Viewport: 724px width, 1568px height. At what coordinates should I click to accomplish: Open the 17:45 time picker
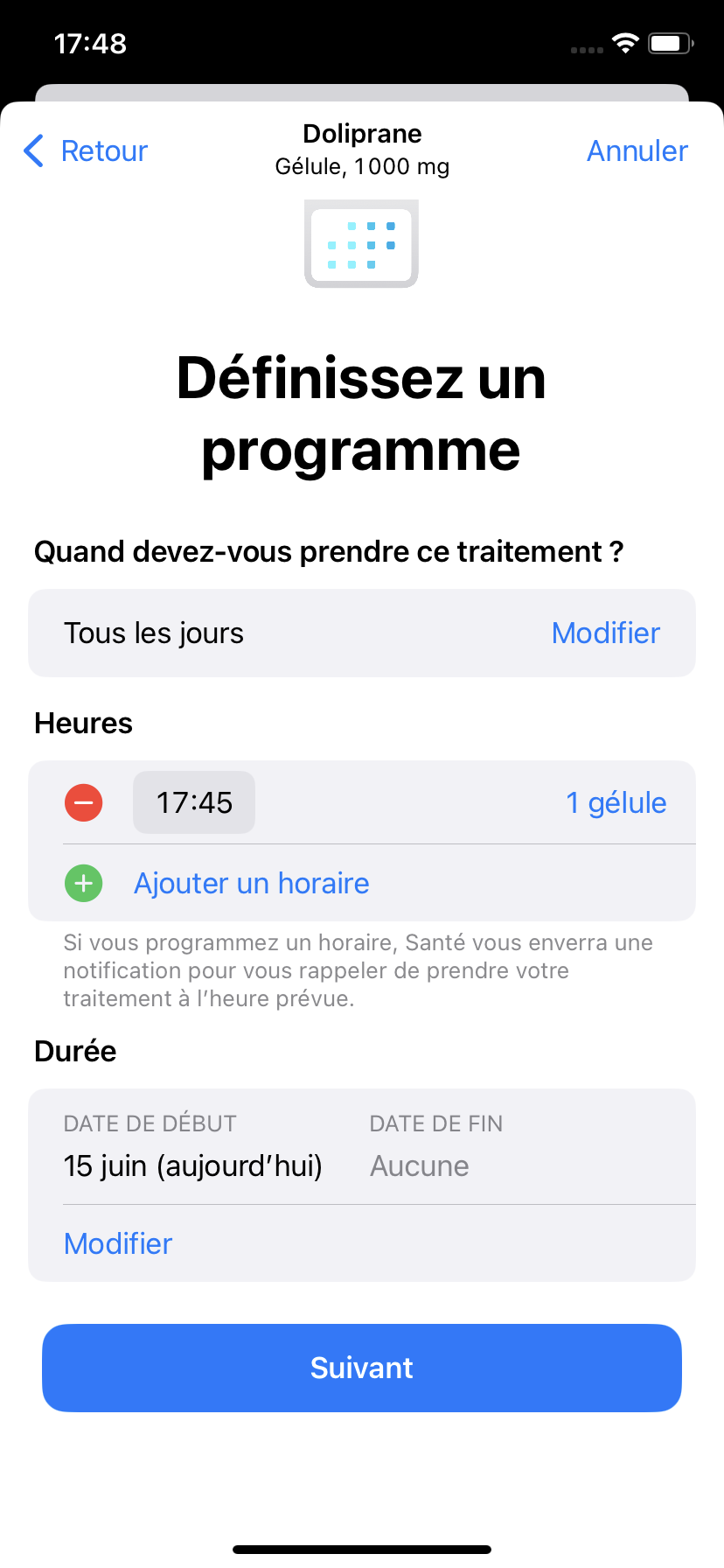(x=194, y=802)
